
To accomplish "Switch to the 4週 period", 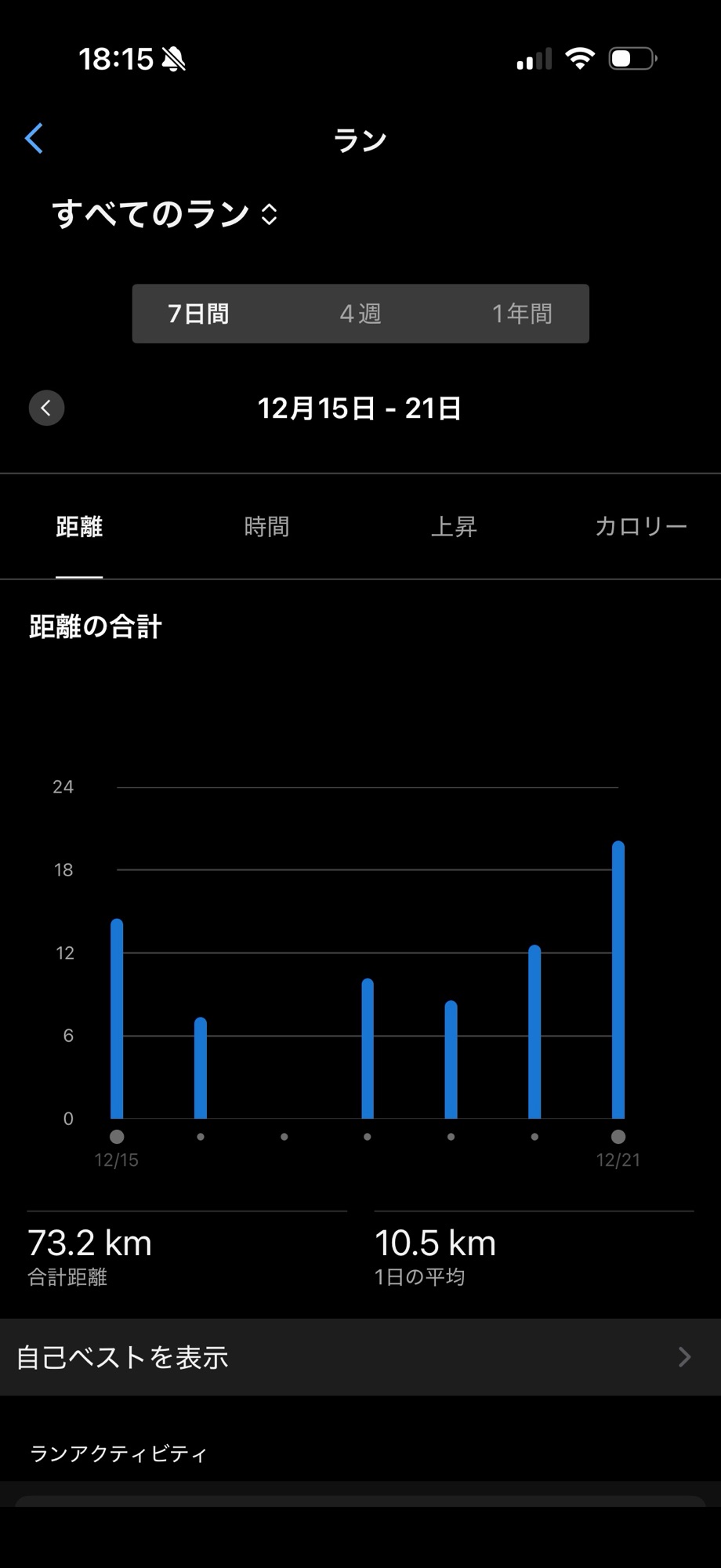I will tap(360, 314).
